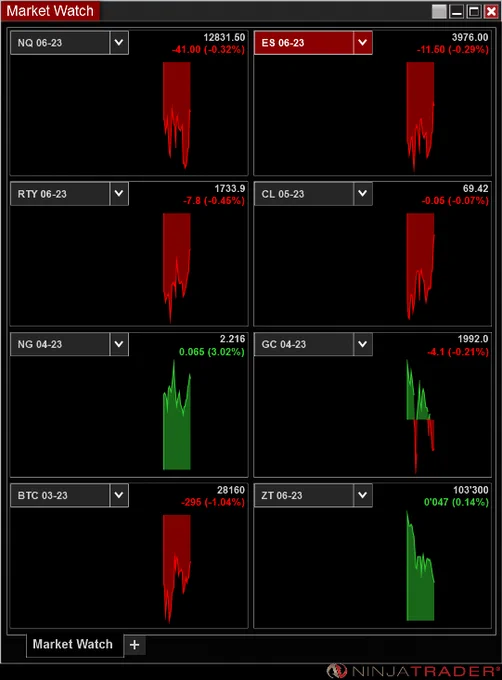This screenshot has height=680, width=502.
Task: Open the GC 04-23 instrument dropdown
Action: [x=363, y=344]
